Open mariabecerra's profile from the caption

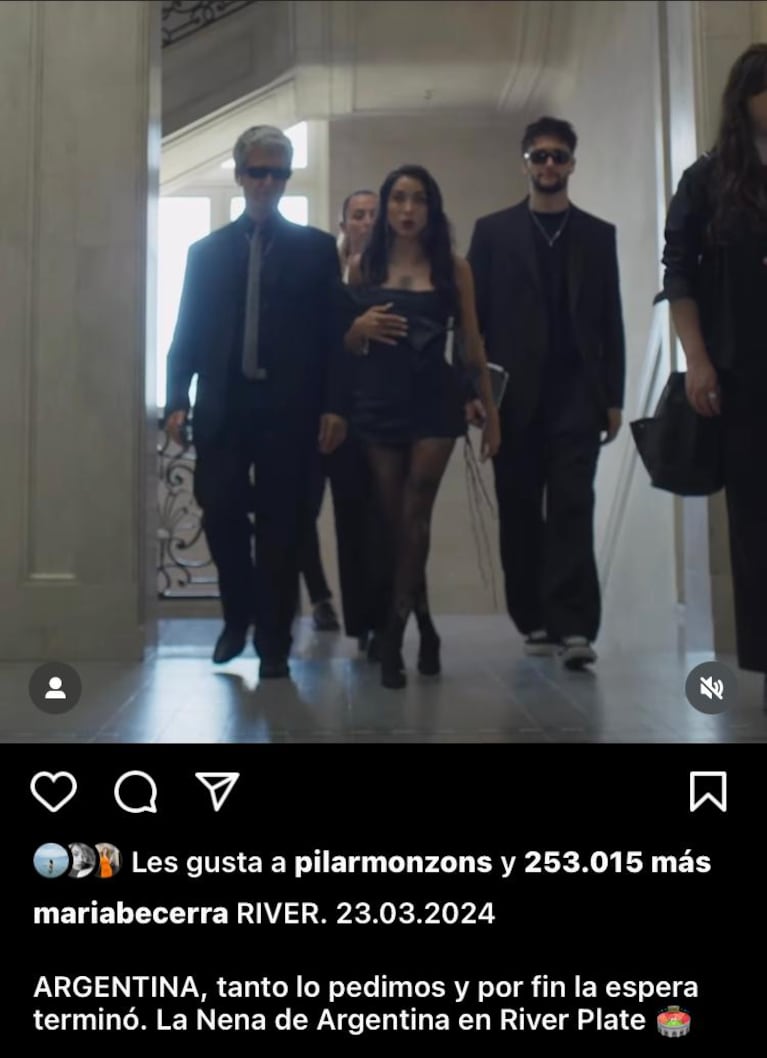(x=130, y=914)
